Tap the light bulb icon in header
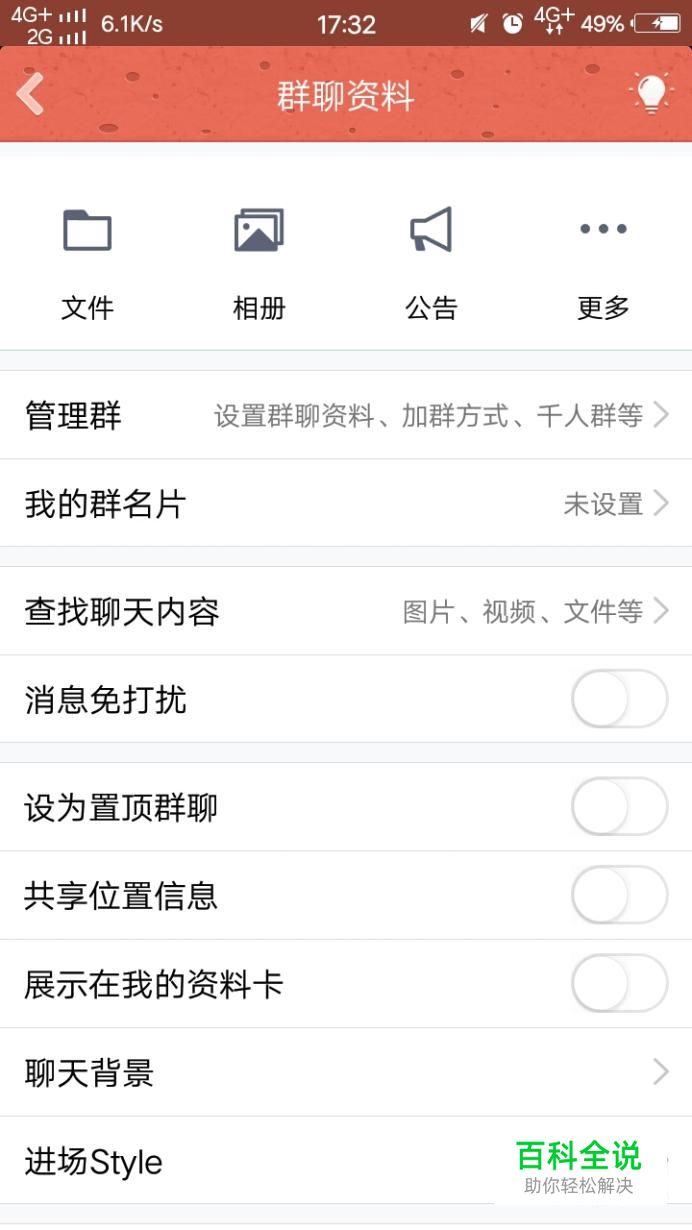The height and width of the screenshot is (1230, 692). tap(651, 94)
